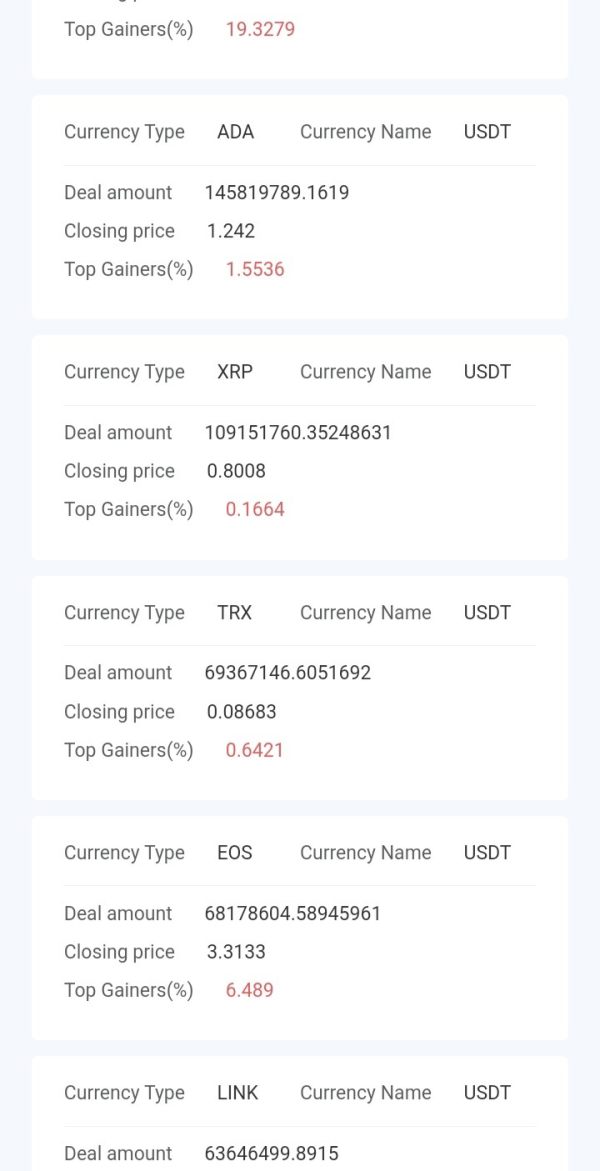Tap the LINK USDT card
This screenshot has height=1171, width=600.
[x=300, y=1113]
